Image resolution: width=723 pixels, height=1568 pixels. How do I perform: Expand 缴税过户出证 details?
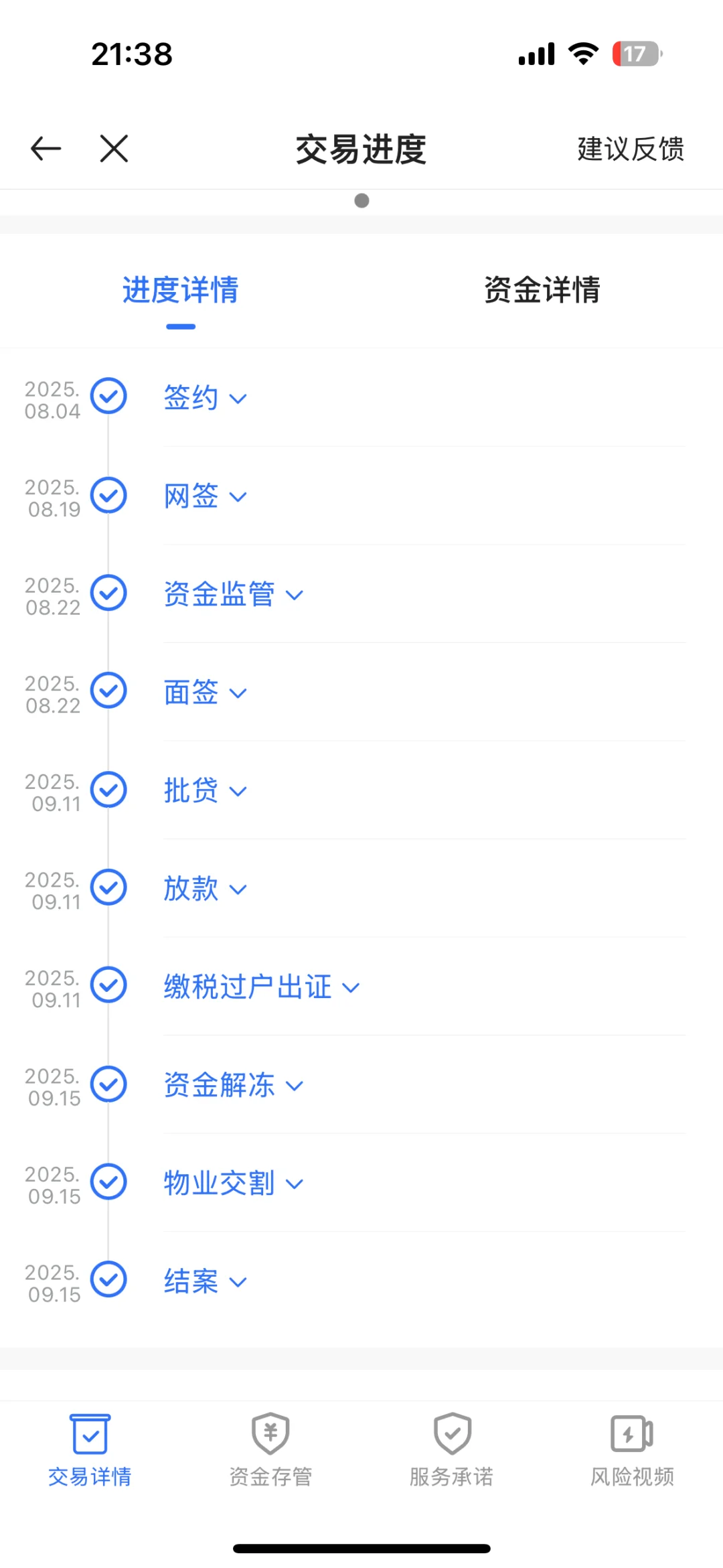[x=261, y=987]
